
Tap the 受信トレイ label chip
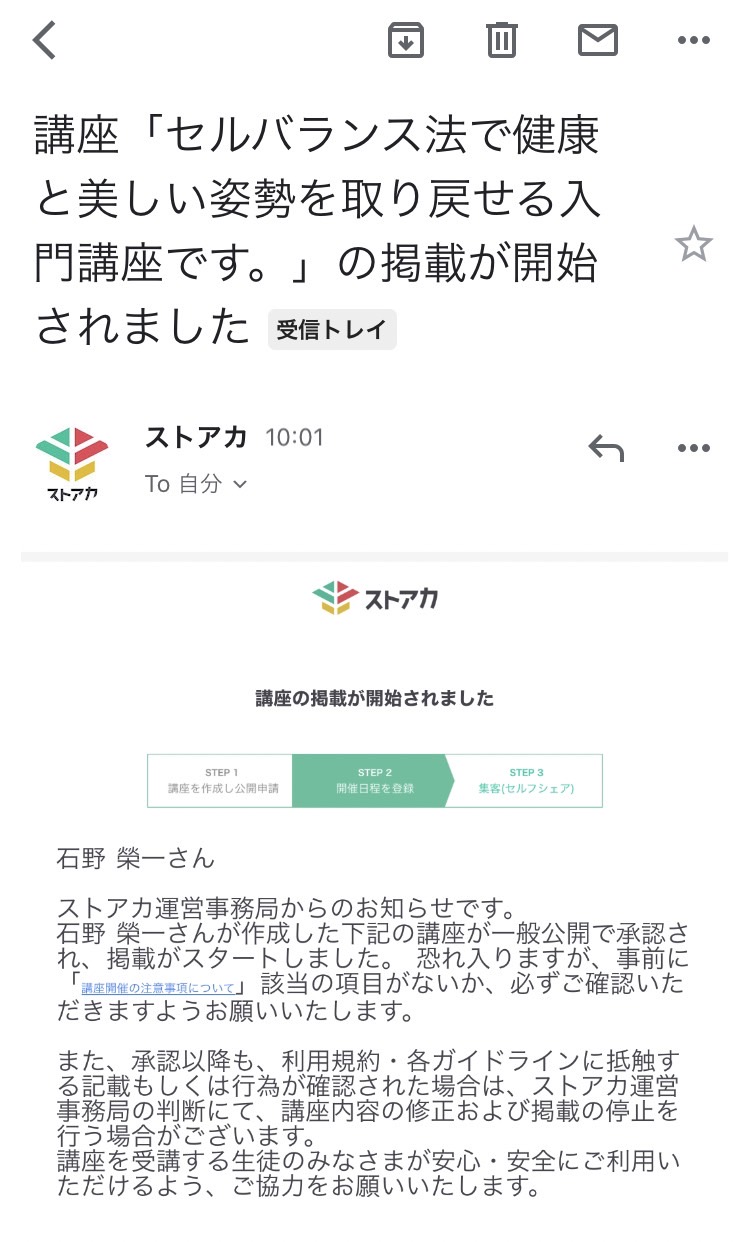(x=332, y=330)
